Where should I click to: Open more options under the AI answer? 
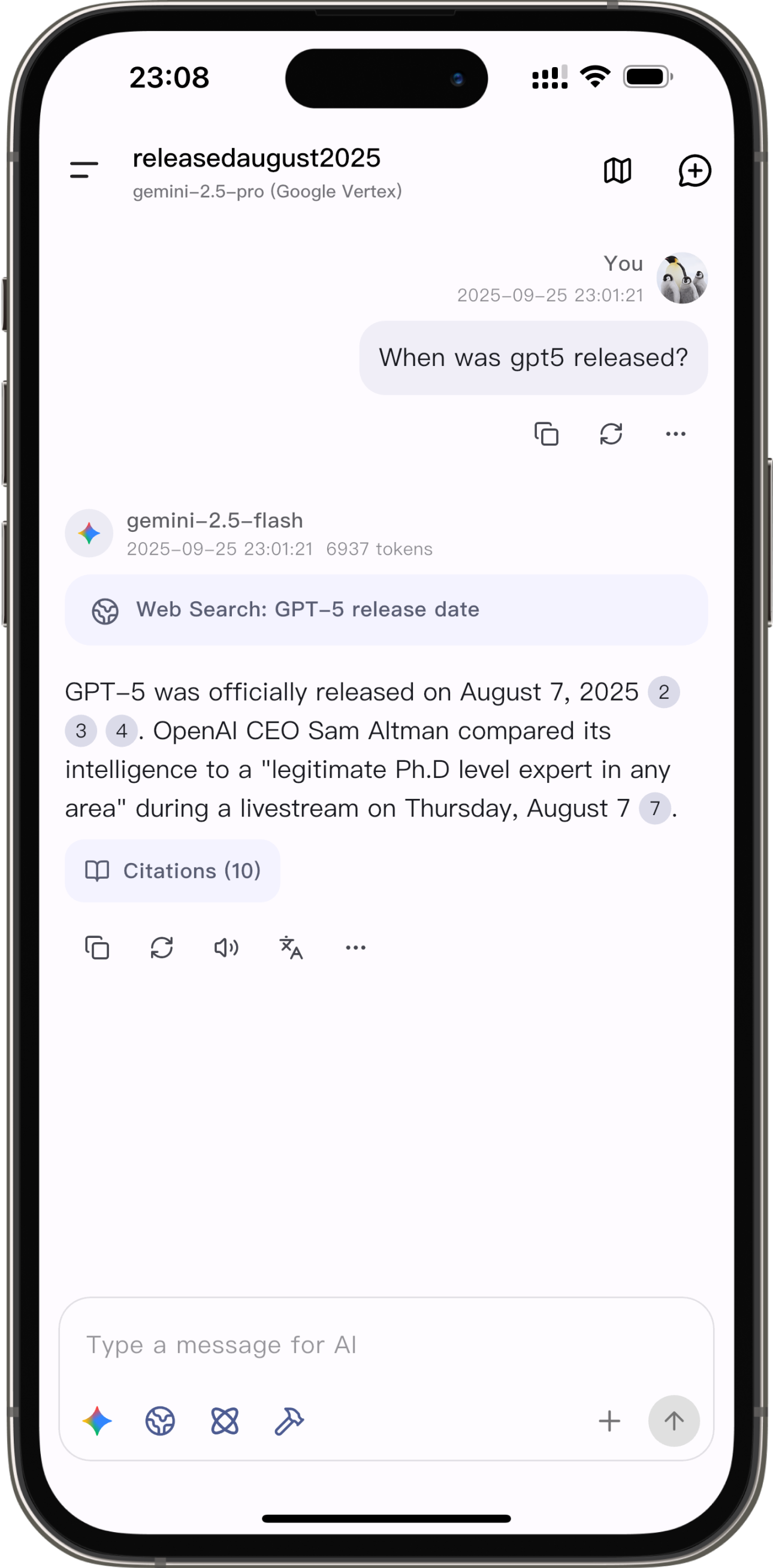356,948
